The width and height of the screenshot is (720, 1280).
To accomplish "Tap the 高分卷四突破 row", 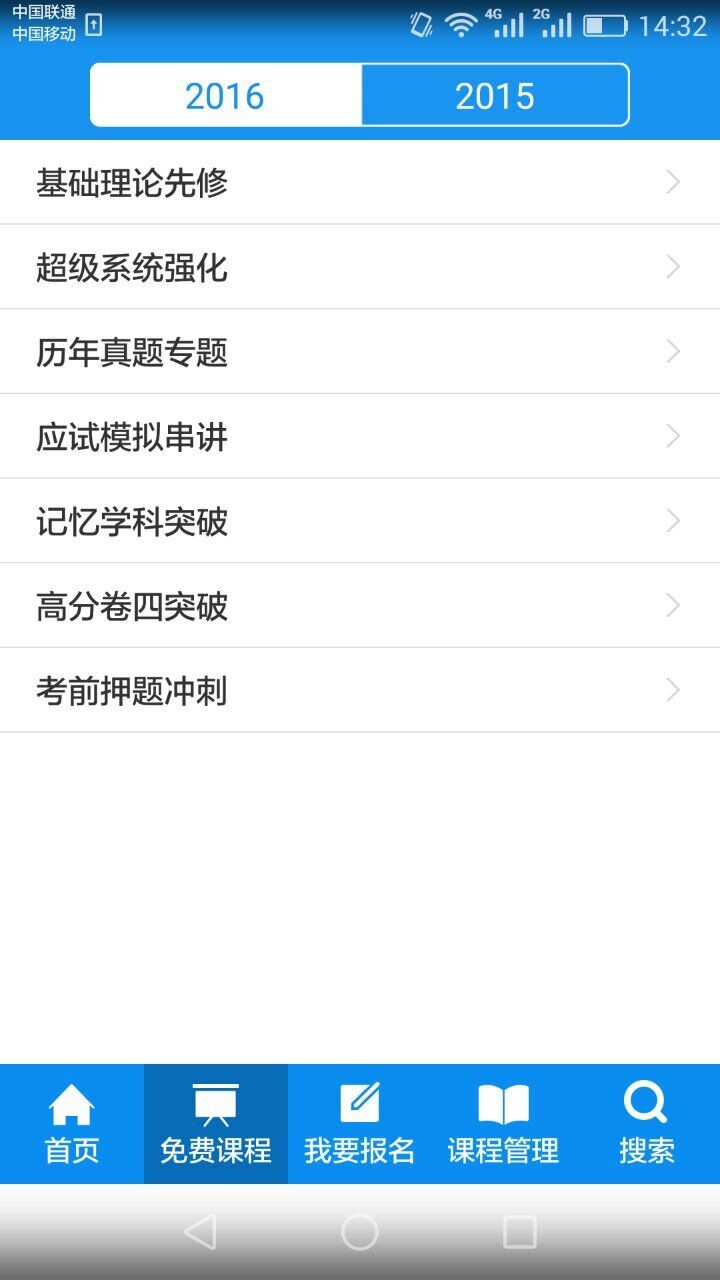I will pos(360,606).
